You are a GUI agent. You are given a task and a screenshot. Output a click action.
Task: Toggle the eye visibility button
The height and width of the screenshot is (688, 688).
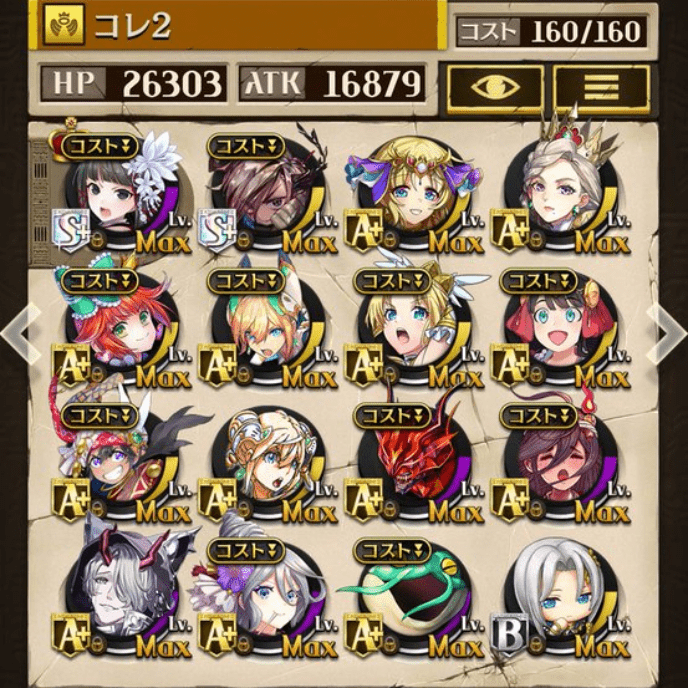pos(495,89)
